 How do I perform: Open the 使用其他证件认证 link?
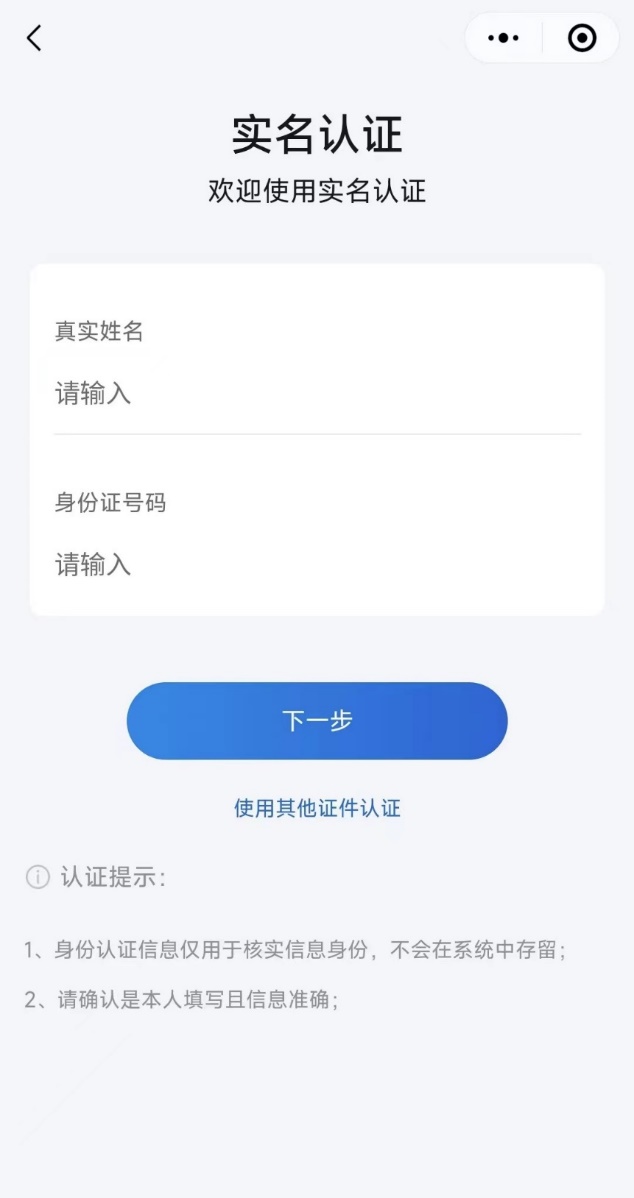pyautogui.click(x=317, y=808)
